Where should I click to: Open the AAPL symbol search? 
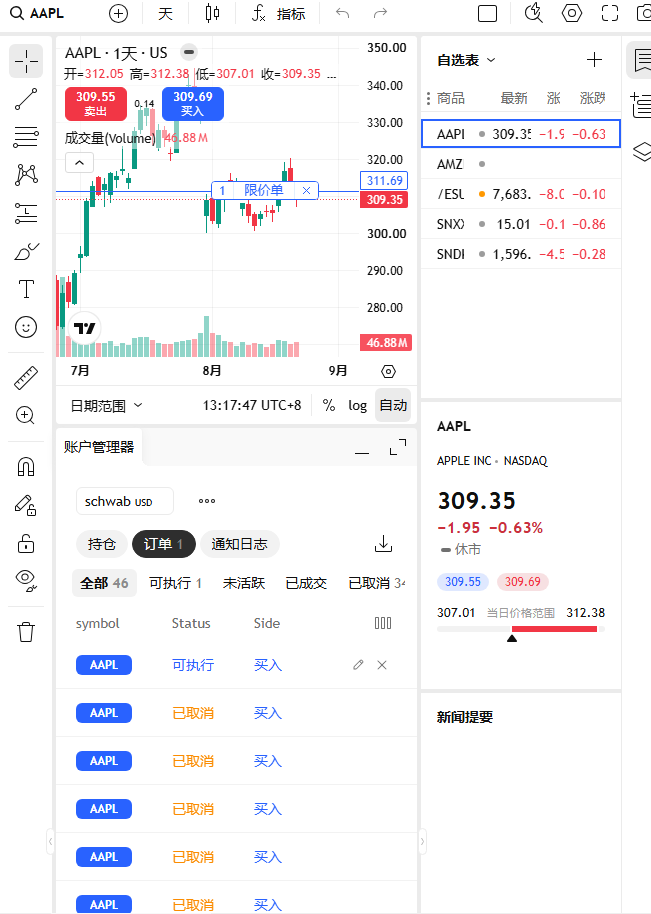38,13
